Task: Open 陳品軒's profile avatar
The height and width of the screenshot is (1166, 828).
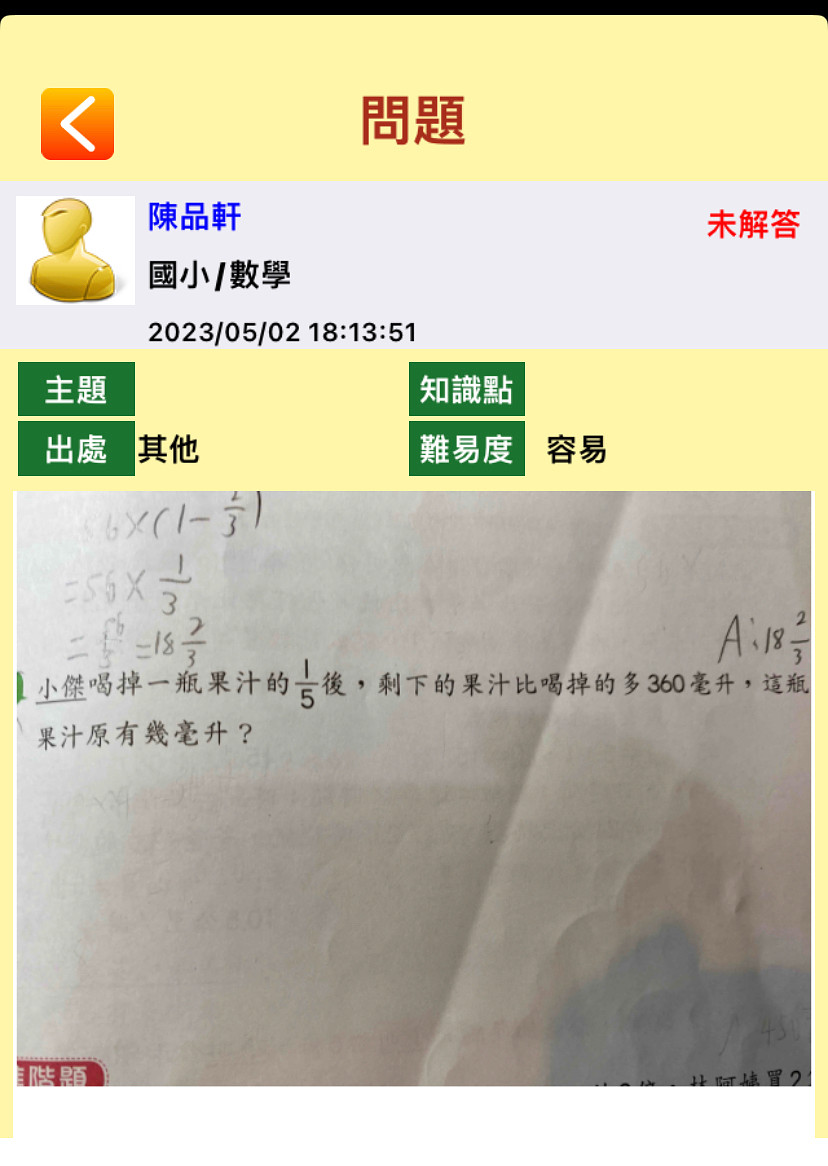Action: tap(75, 250)
